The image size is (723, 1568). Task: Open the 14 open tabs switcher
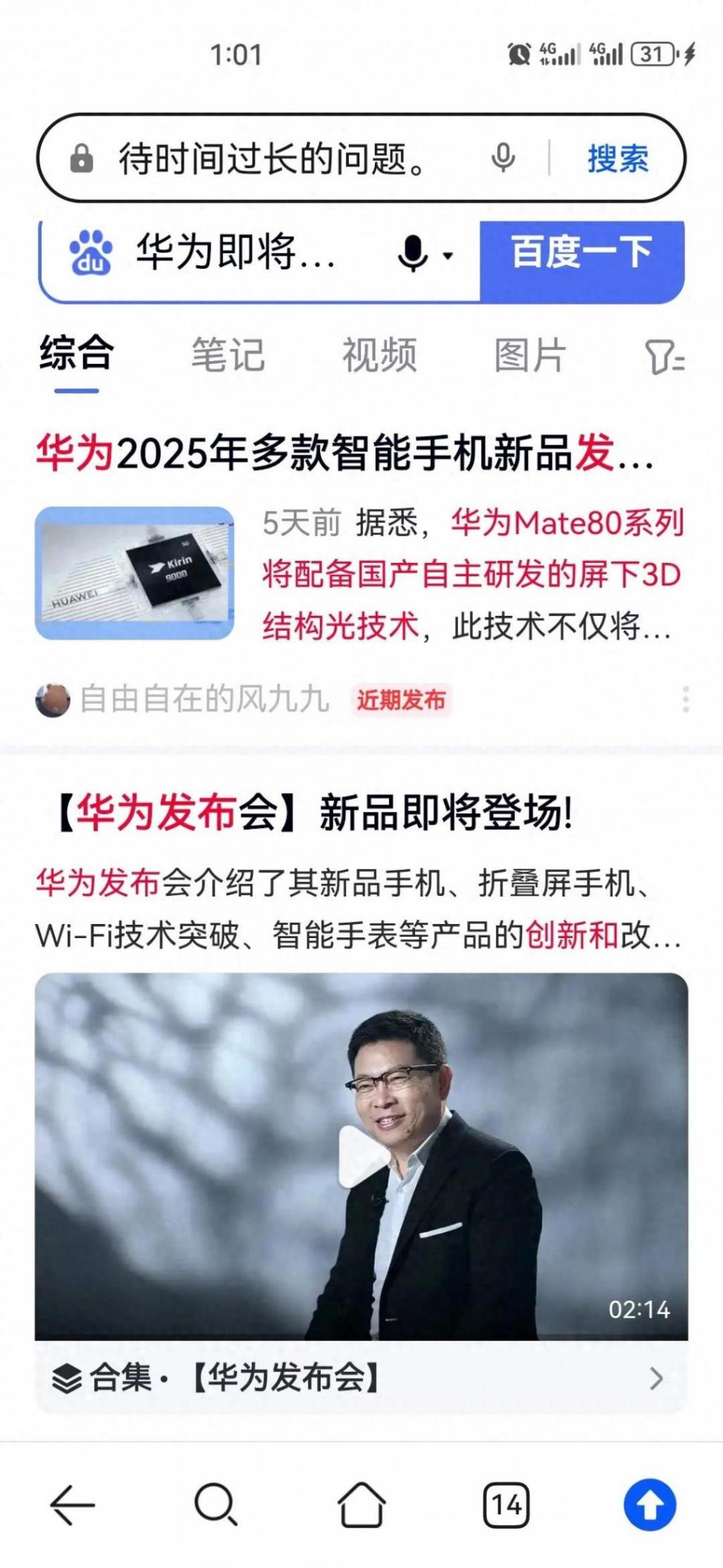click(x=506, y=1505)
